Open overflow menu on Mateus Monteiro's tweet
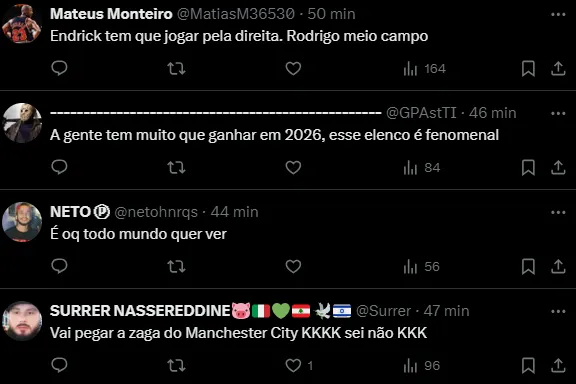Viewport: 576px width, 384px height. pyautogui.click(x=558, y=14)
